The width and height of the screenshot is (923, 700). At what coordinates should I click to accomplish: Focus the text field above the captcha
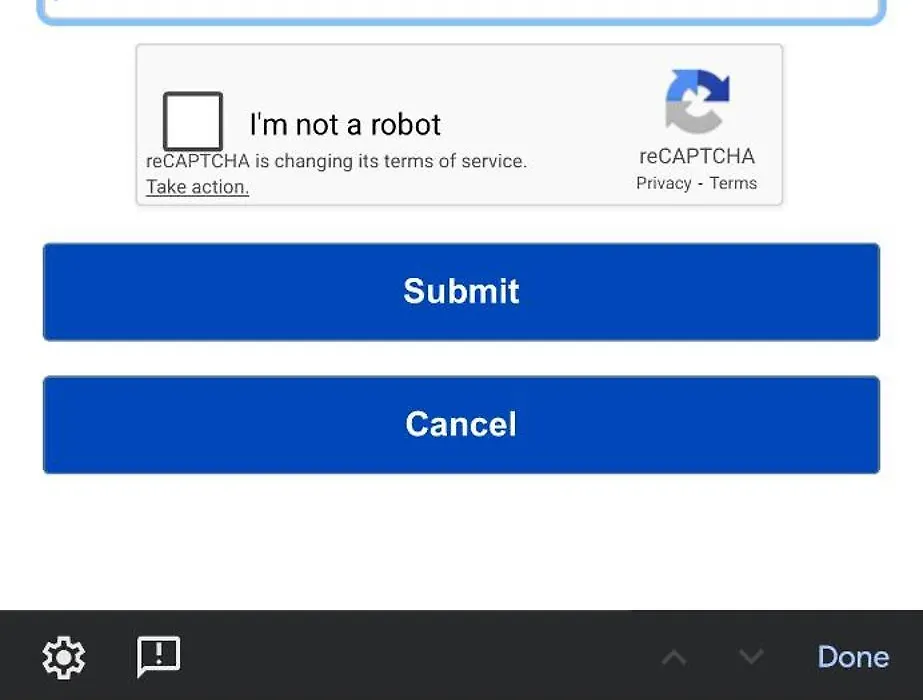click(x=461, y=10)
